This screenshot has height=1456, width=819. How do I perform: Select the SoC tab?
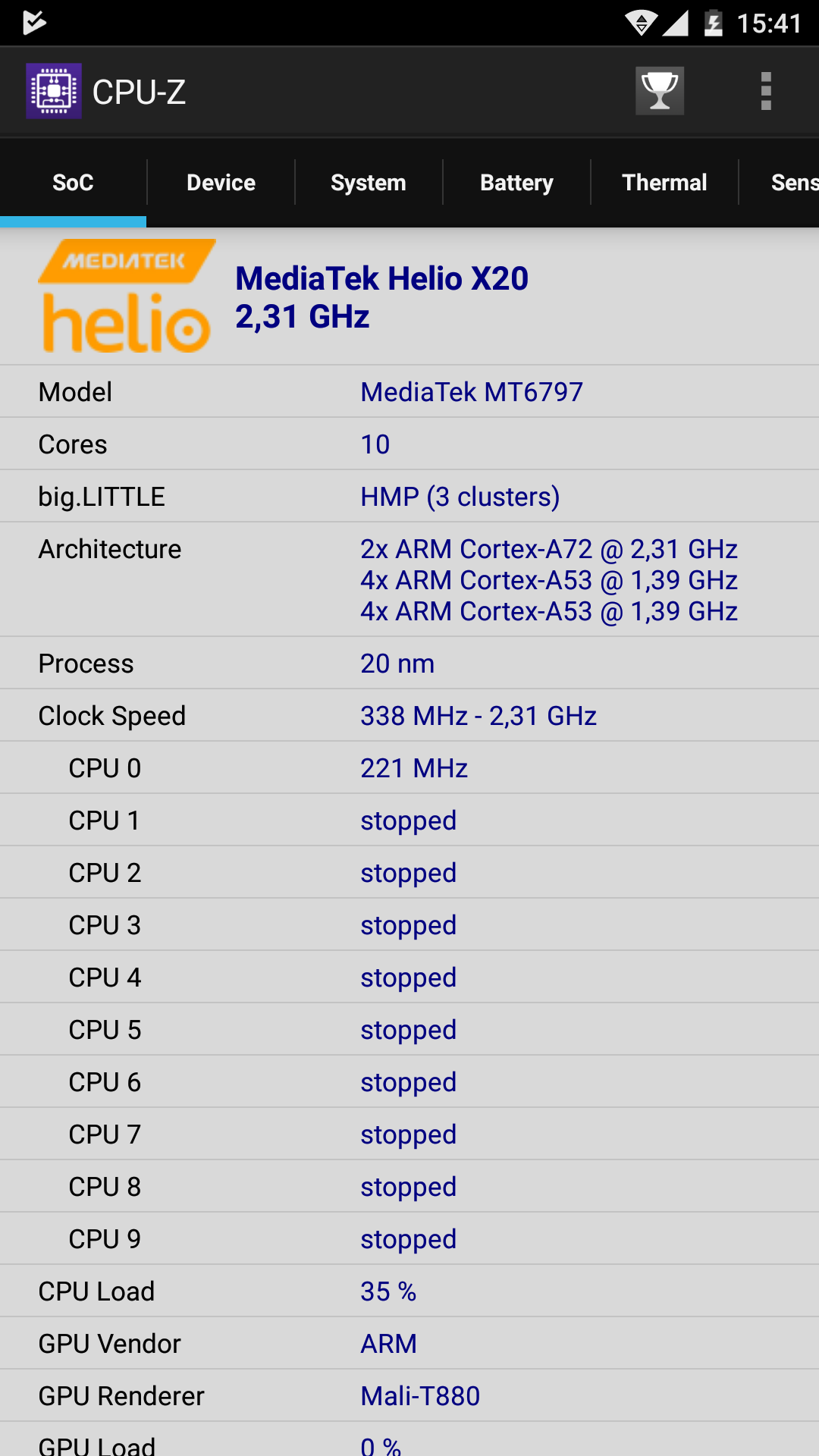73,183
